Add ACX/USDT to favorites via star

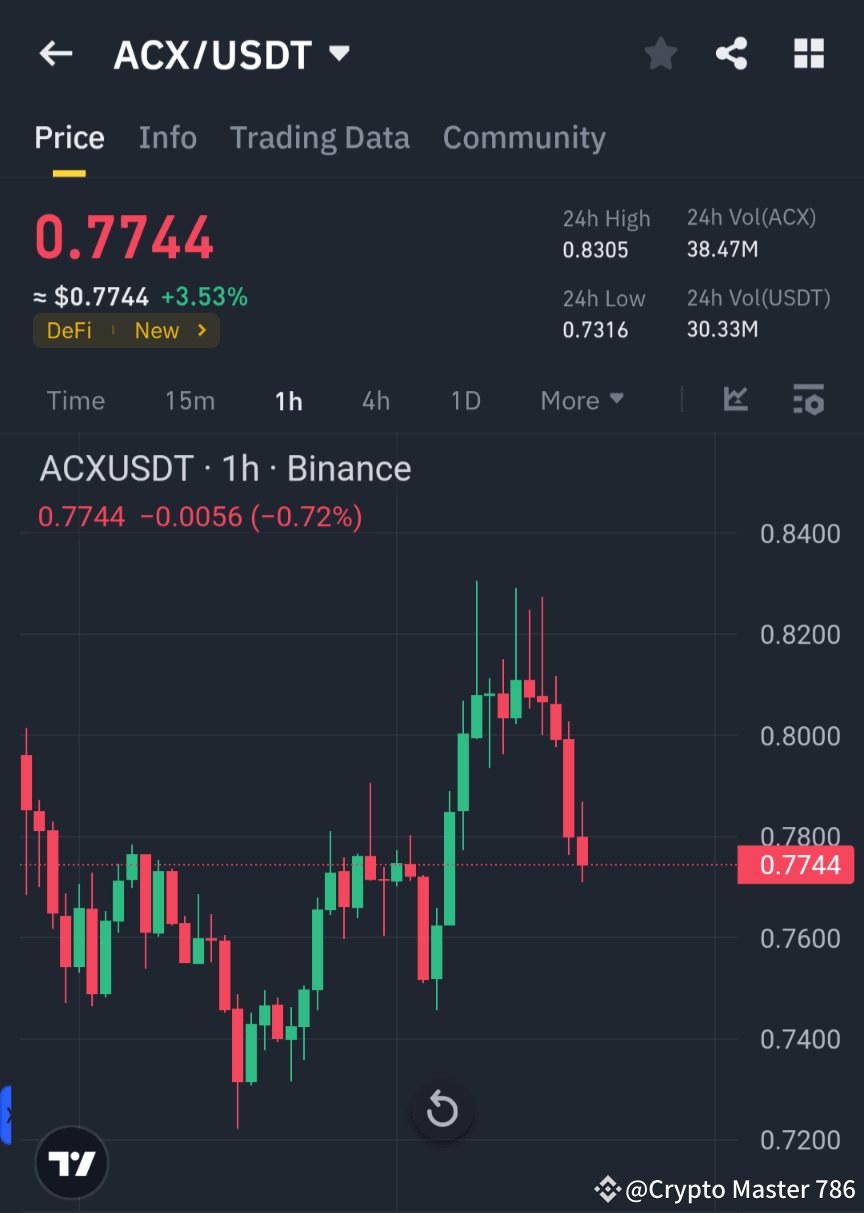pyautogui.click(x=660, y=54)
